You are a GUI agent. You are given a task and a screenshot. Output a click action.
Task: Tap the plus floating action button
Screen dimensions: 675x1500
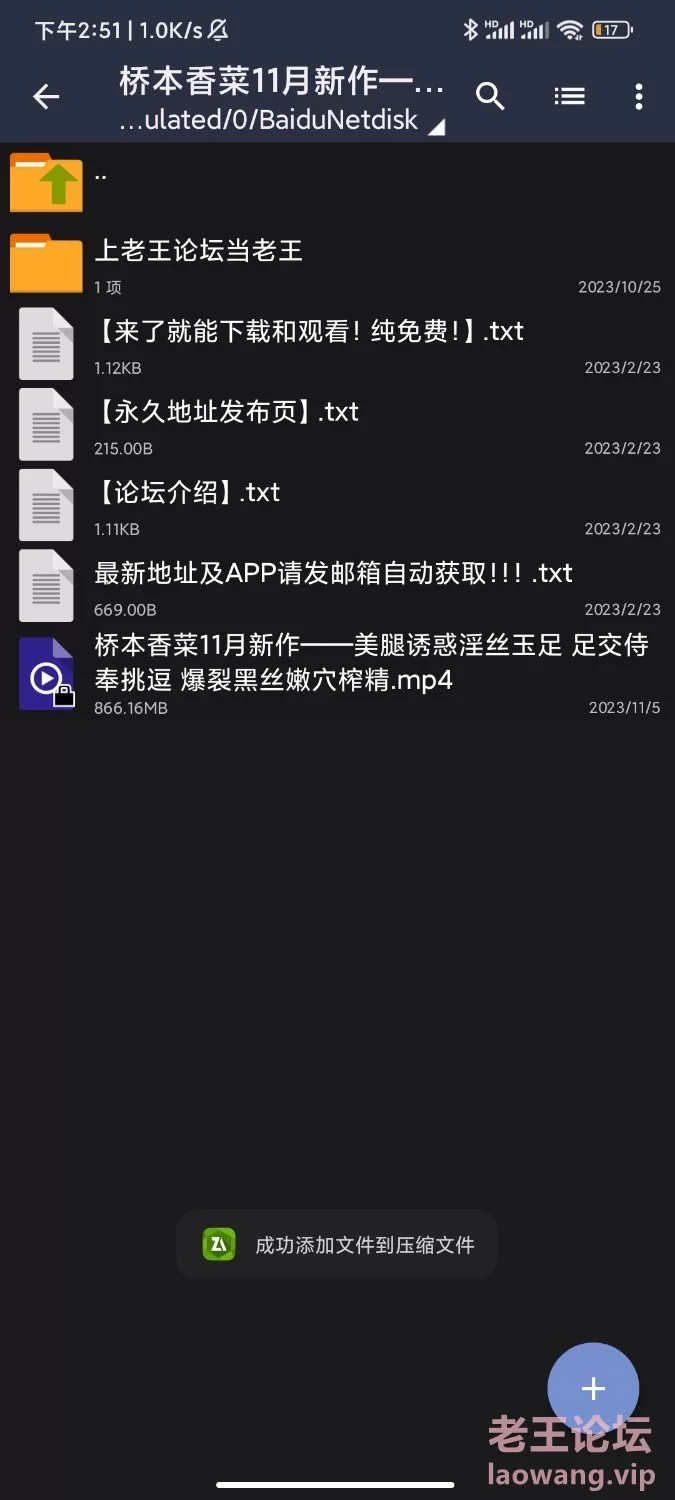click(593, 1388)
